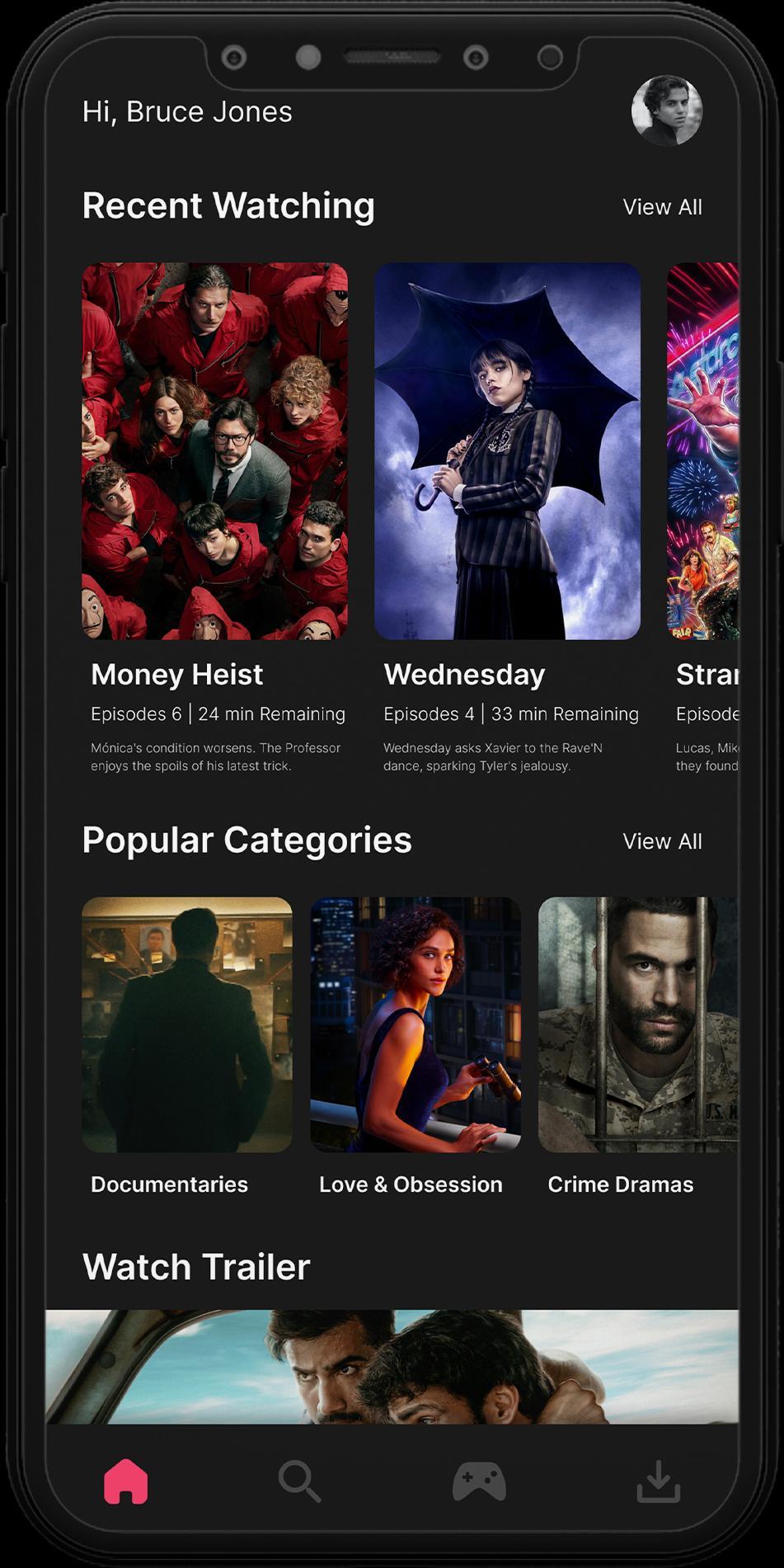Screen dimensions: 784x1568
Task: Resume watching Money Heist
Action: [214, 451]
